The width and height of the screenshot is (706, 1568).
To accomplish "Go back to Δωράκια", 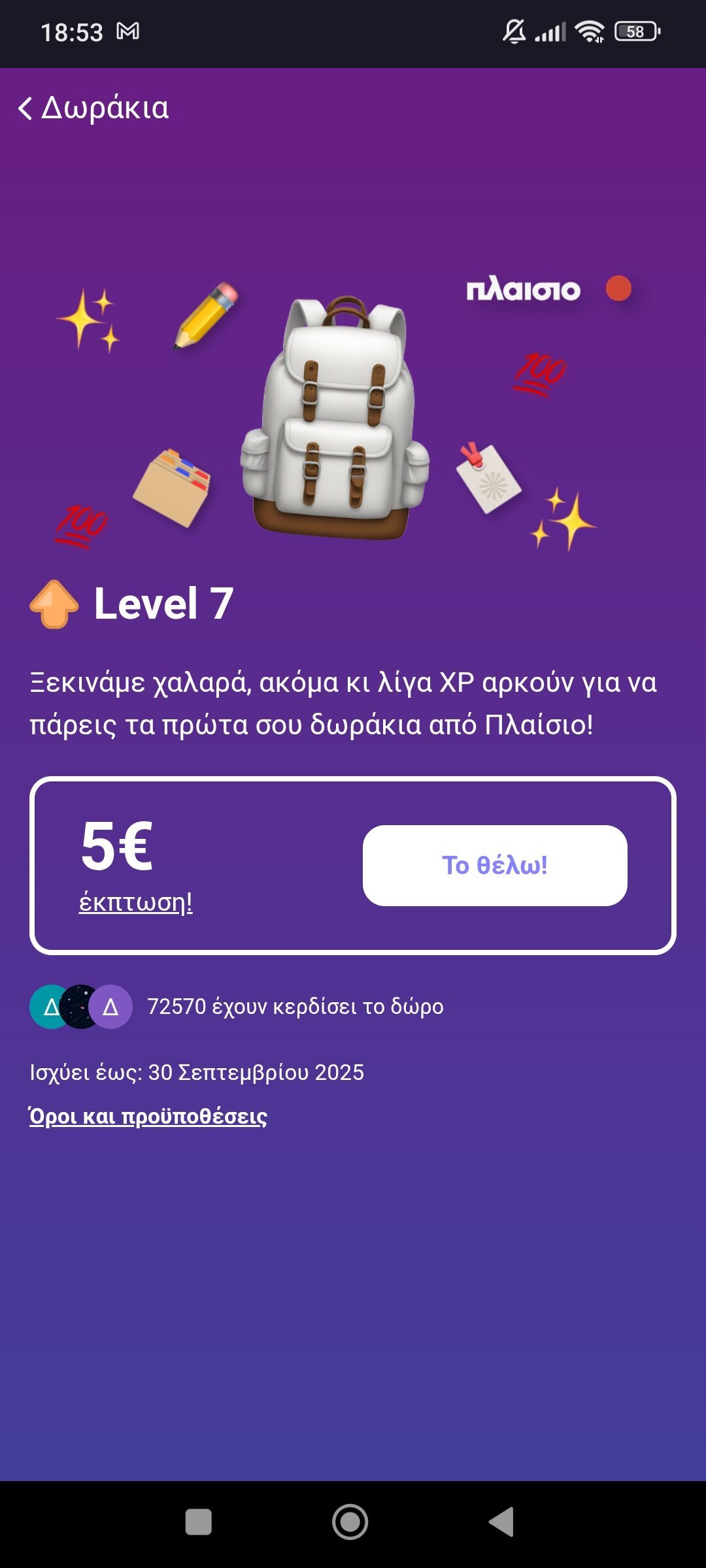I will click(x=93, y=108).
